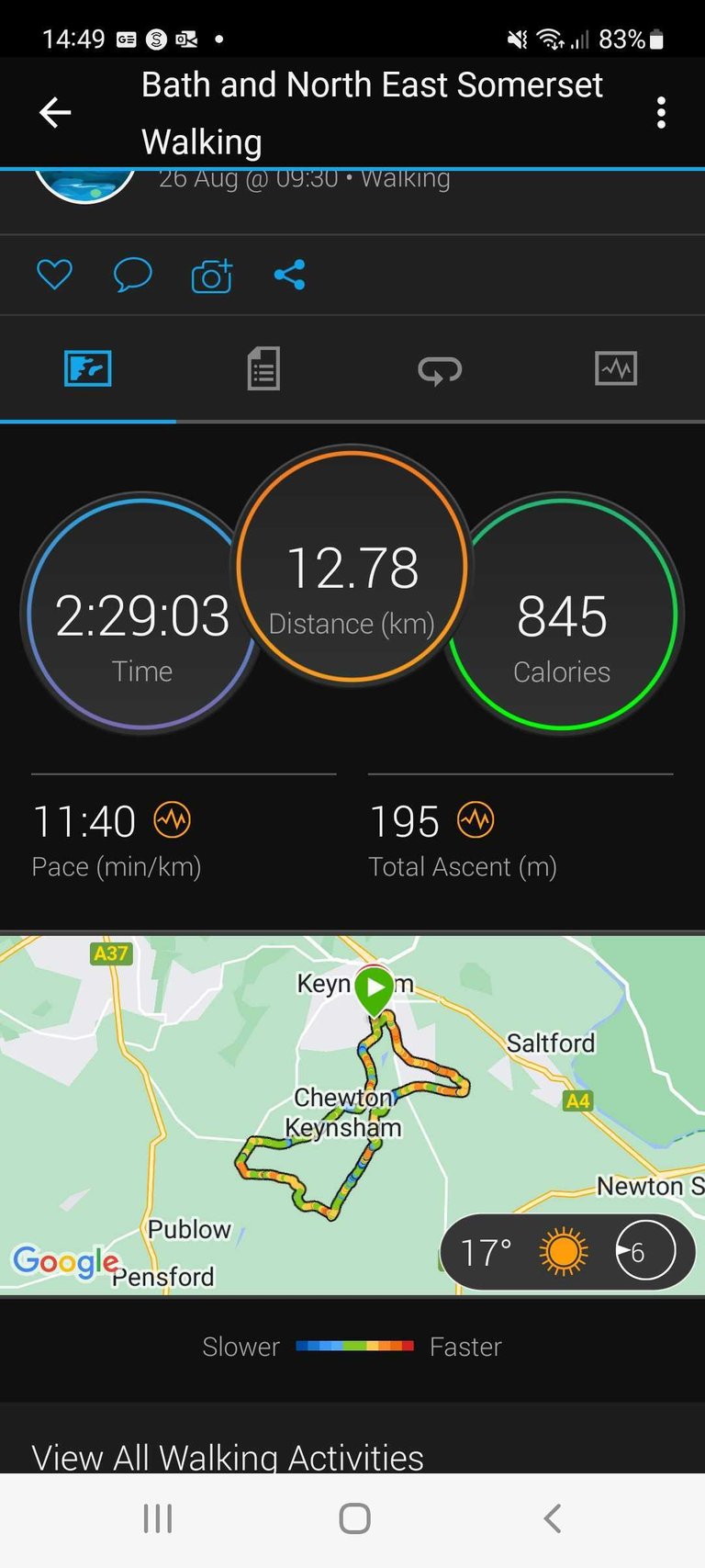
Task: Open the route map around Keynsham
Action: coord(352,1115)
